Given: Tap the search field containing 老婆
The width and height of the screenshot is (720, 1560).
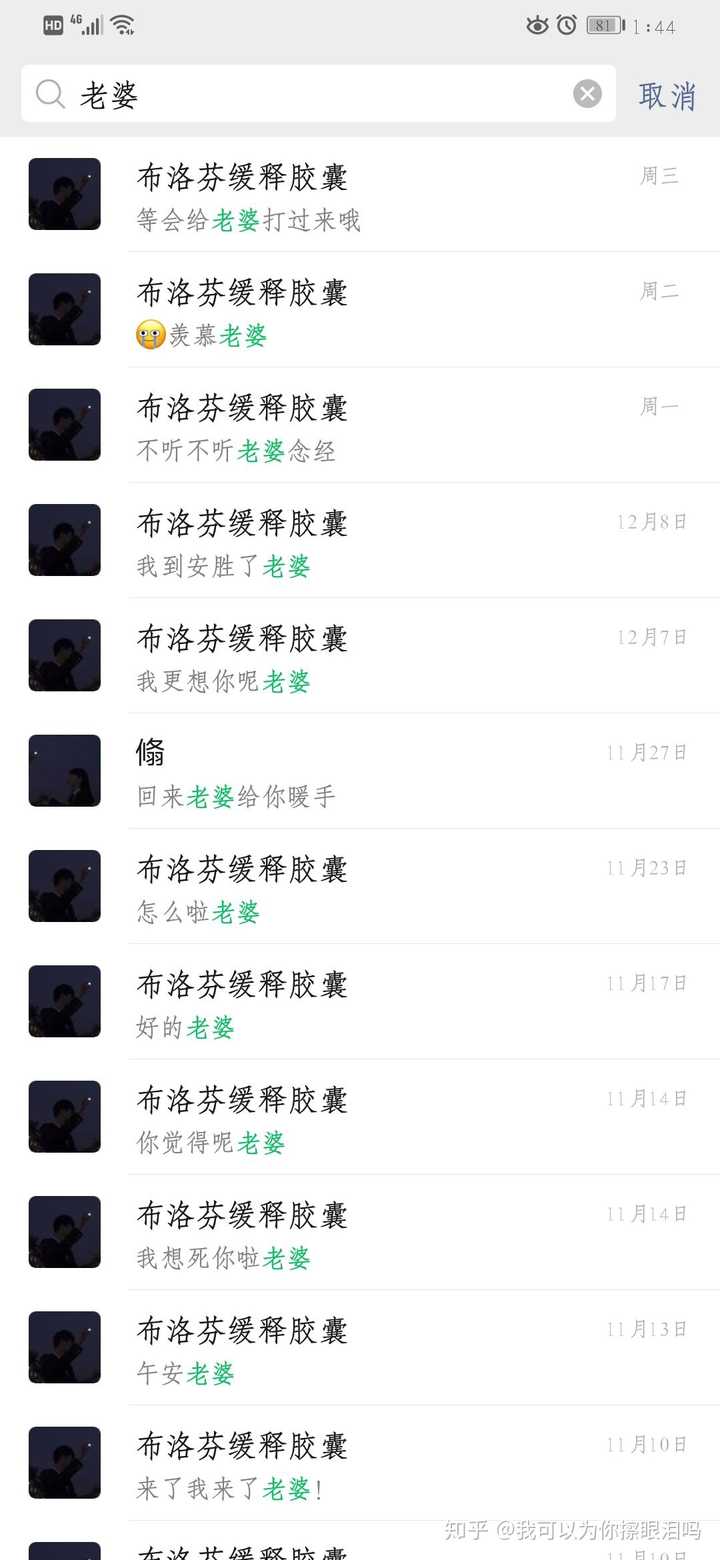Looking at the screenshot, I should pos(300,95).
